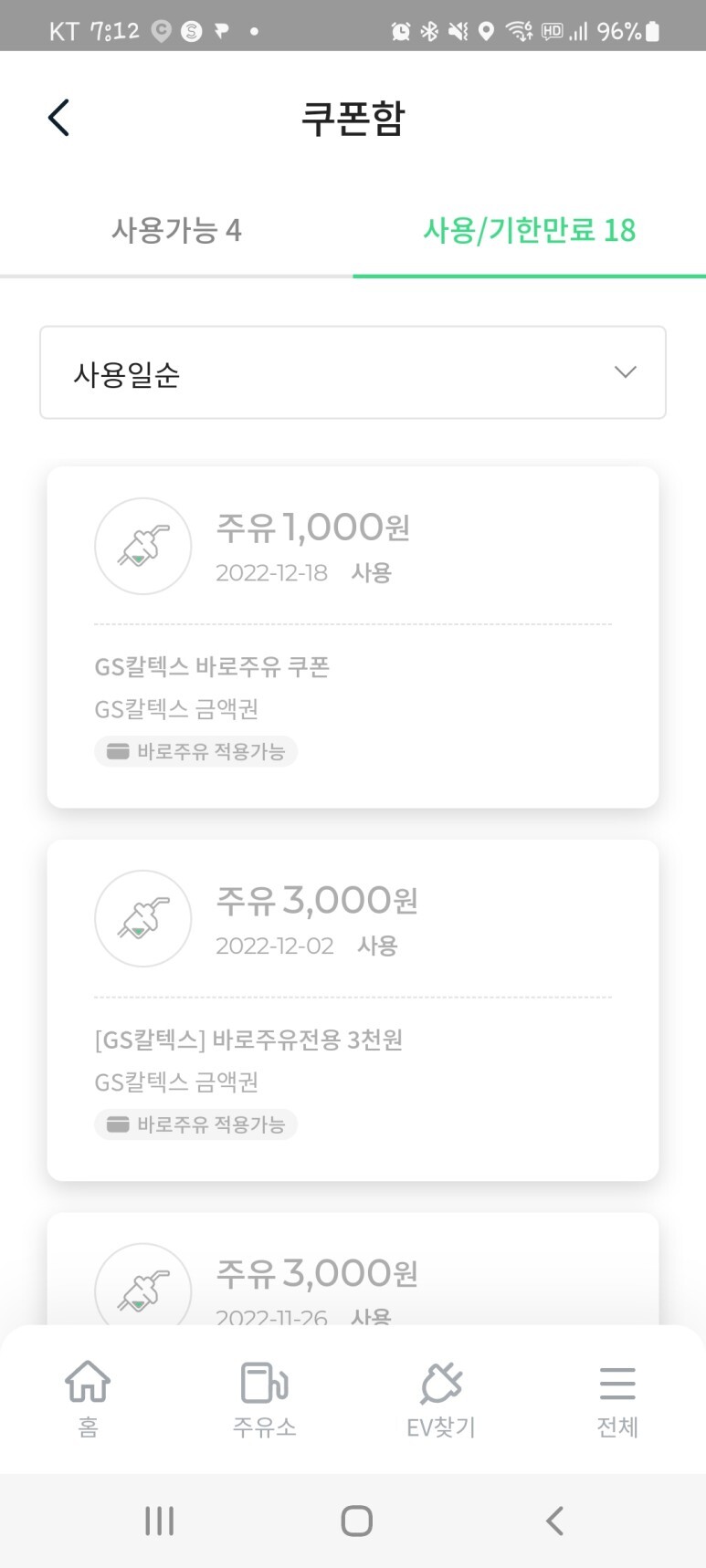The width and height of the screenshot is (706, 1568).
Task: Tap the system home button
Action: pos(356,1521)
